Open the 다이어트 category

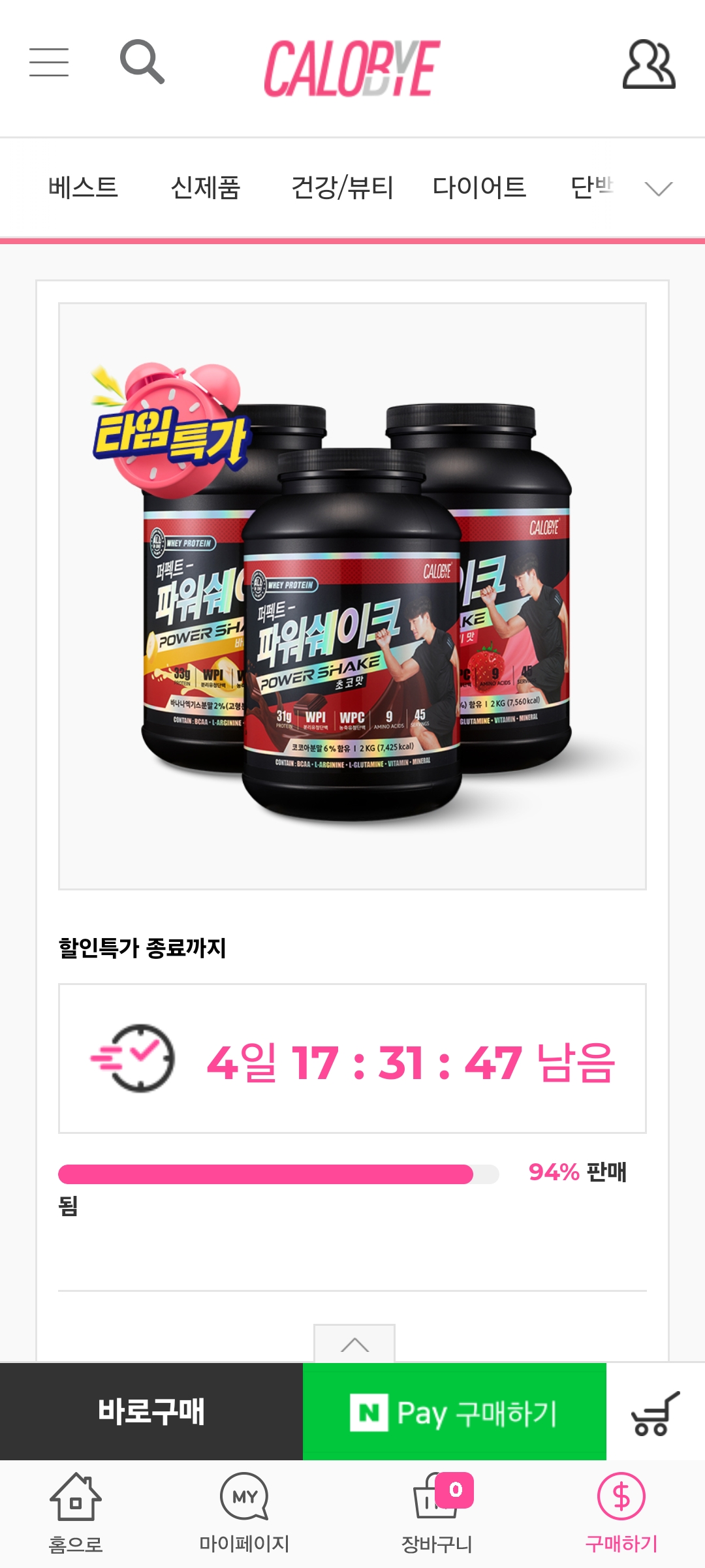479,188
